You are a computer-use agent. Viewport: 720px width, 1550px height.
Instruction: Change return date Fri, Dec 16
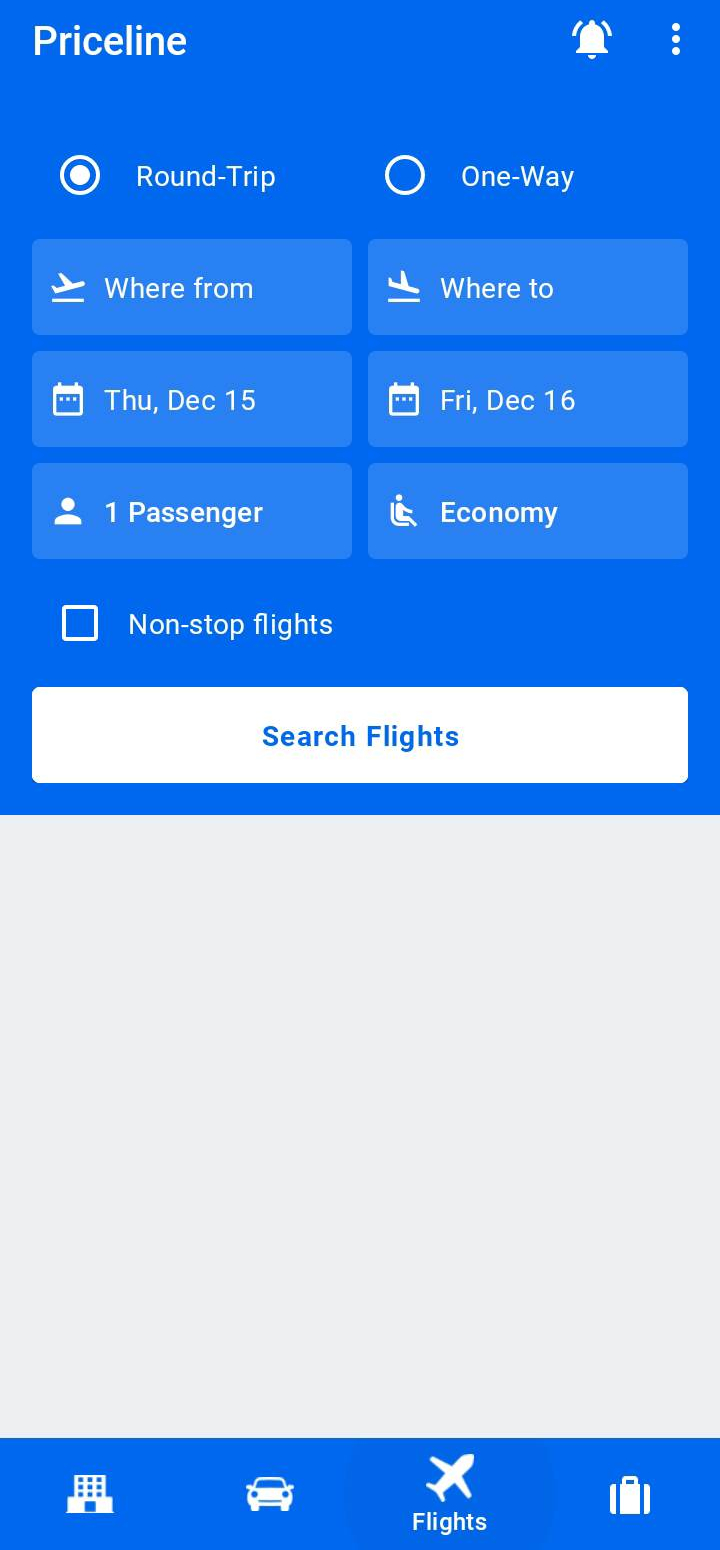click(x=528, y=399)
